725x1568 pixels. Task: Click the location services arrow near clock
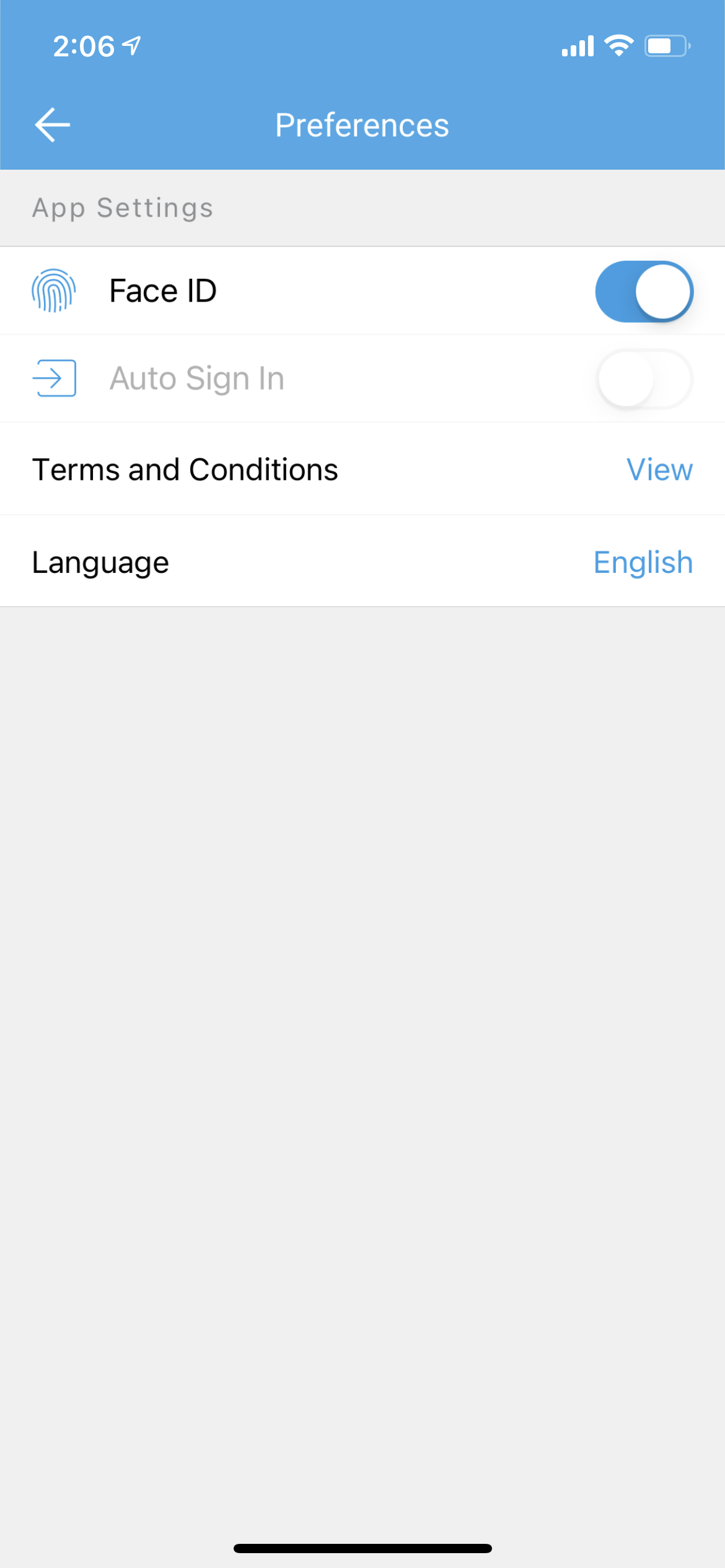[x=128, y=43]
